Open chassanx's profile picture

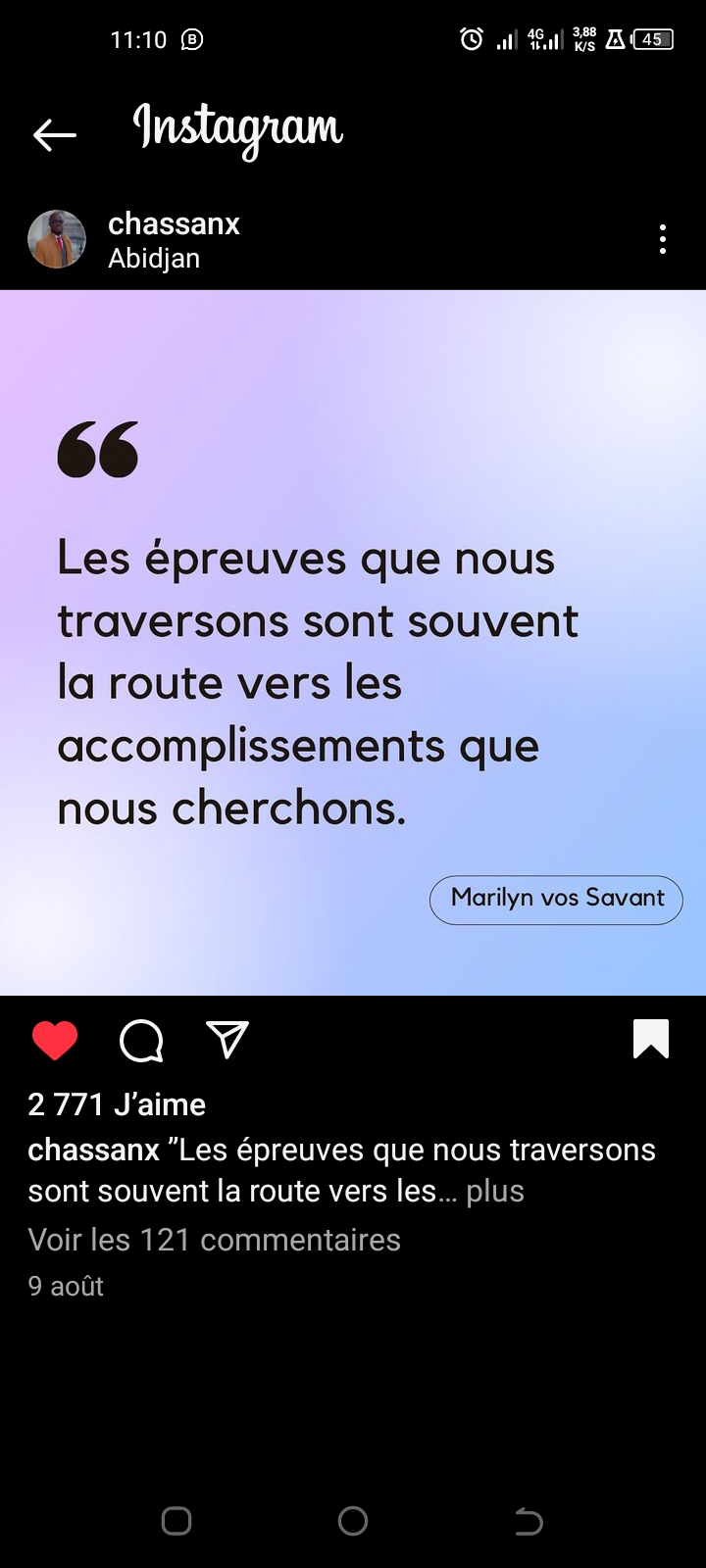57,239
